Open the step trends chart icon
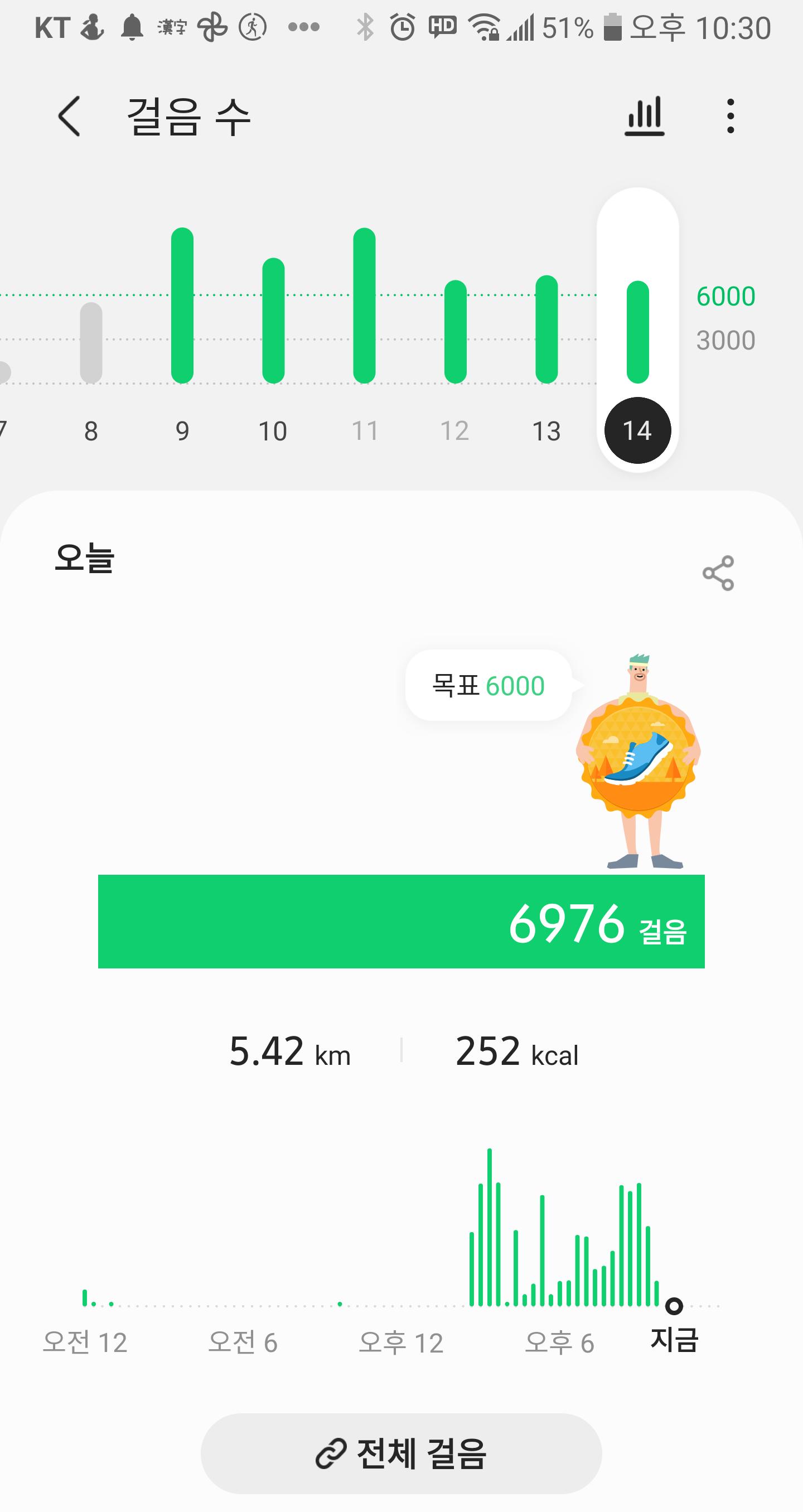The height and width of the screenshot is (1512, 803). 644,116
